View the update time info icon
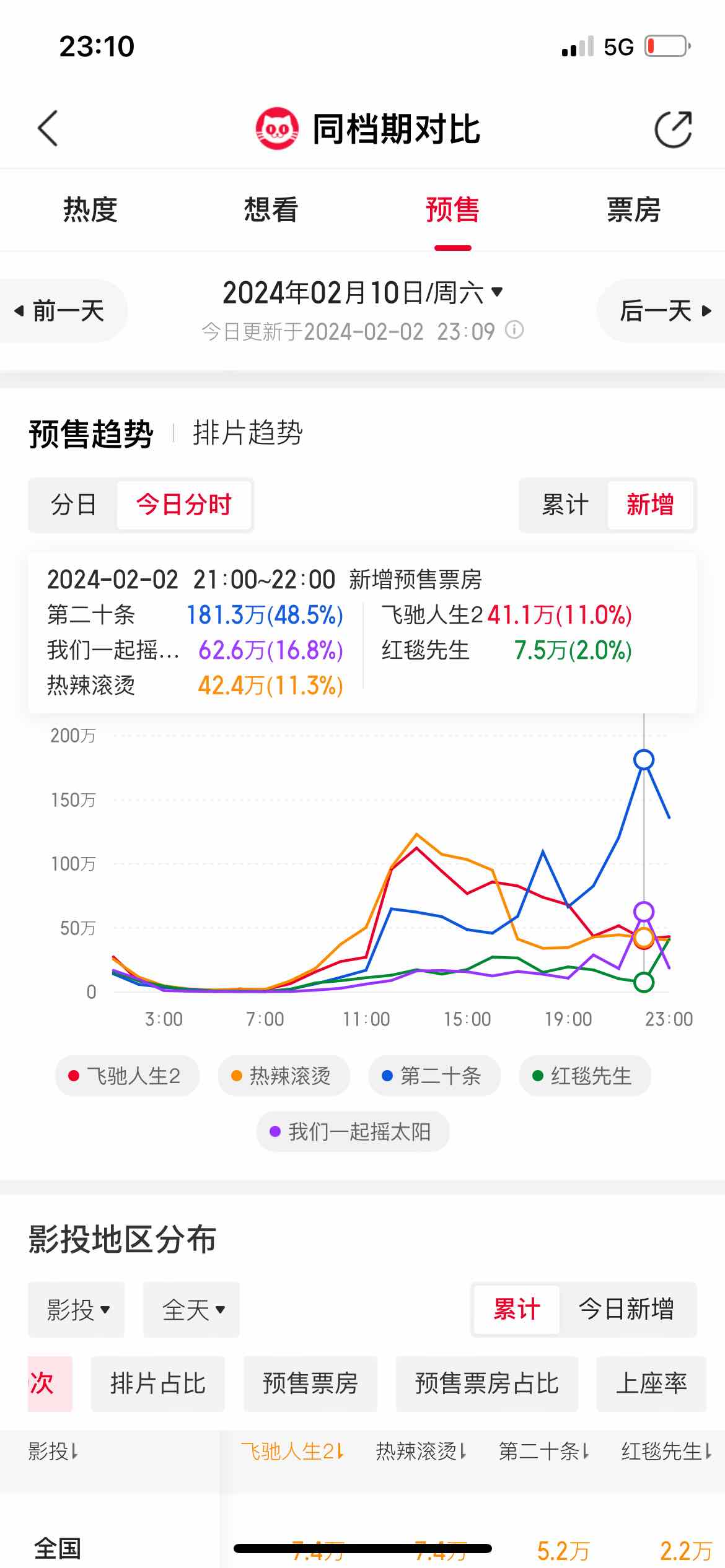The height and width of the screenshot is (1568, 725). tap(514, 330)
